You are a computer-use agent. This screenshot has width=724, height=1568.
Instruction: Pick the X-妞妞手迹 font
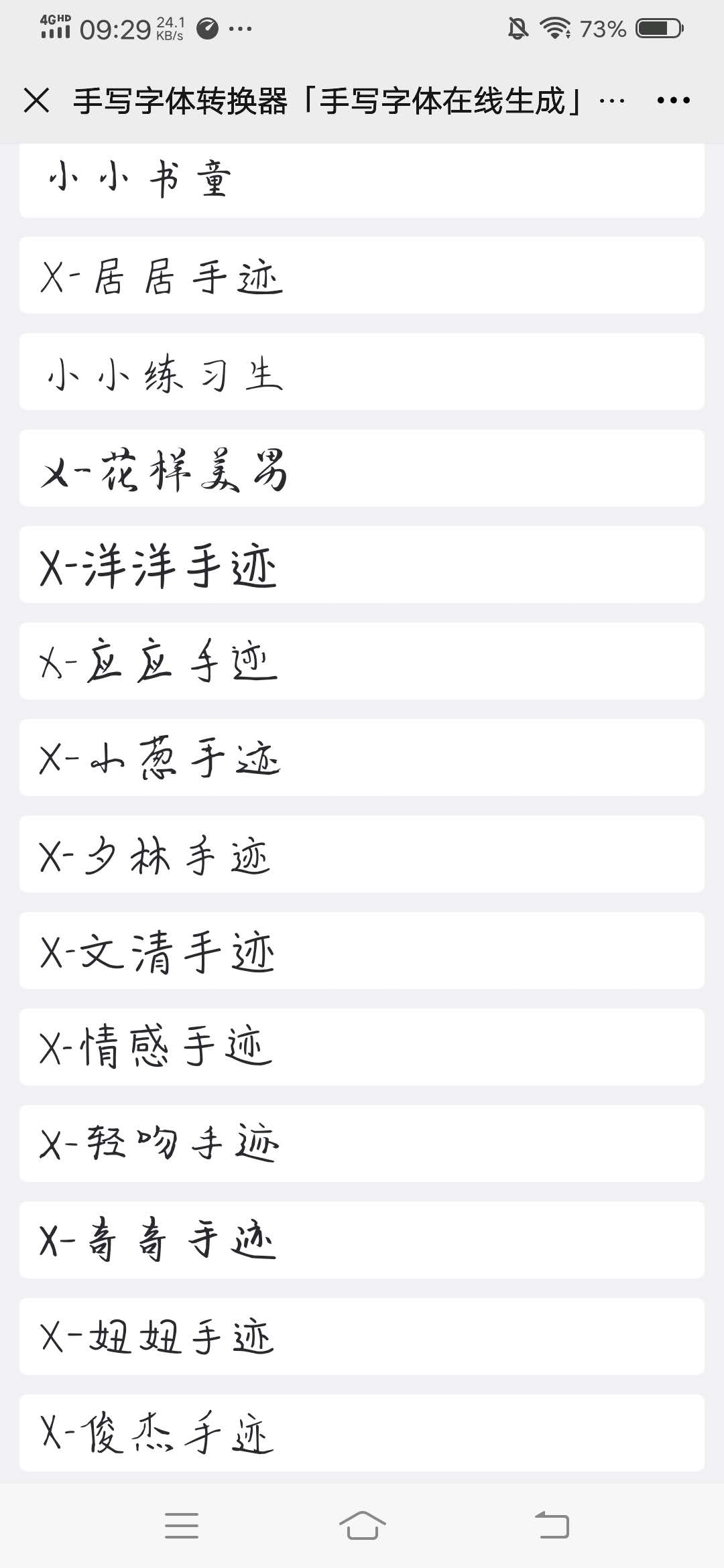362,1337
